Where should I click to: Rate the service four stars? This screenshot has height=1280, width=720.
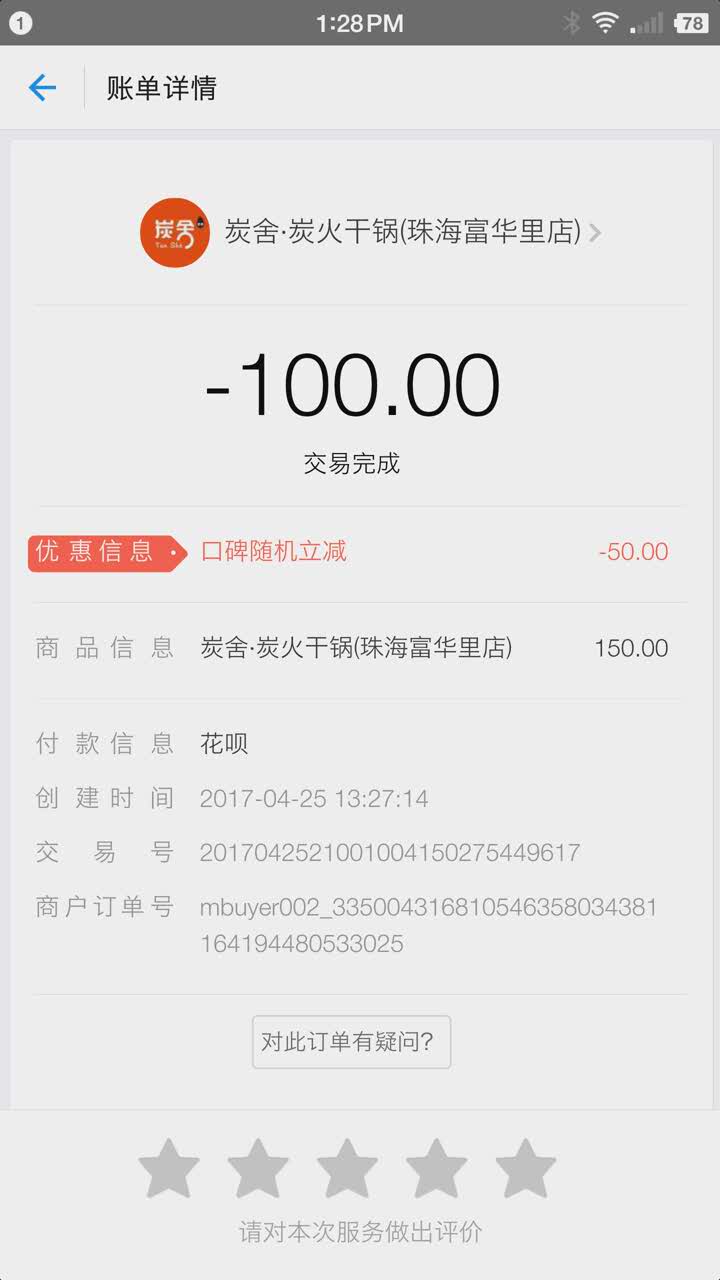(436, 1168)
